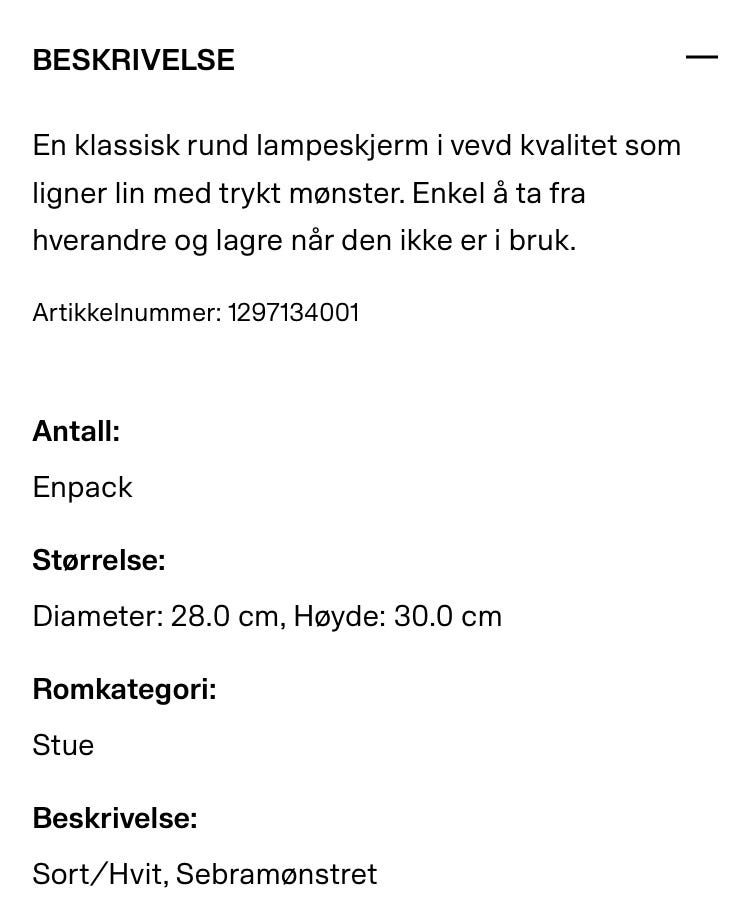Click the BESKRIVELSE section heading
750x900 pixels.
coord(133,59)
